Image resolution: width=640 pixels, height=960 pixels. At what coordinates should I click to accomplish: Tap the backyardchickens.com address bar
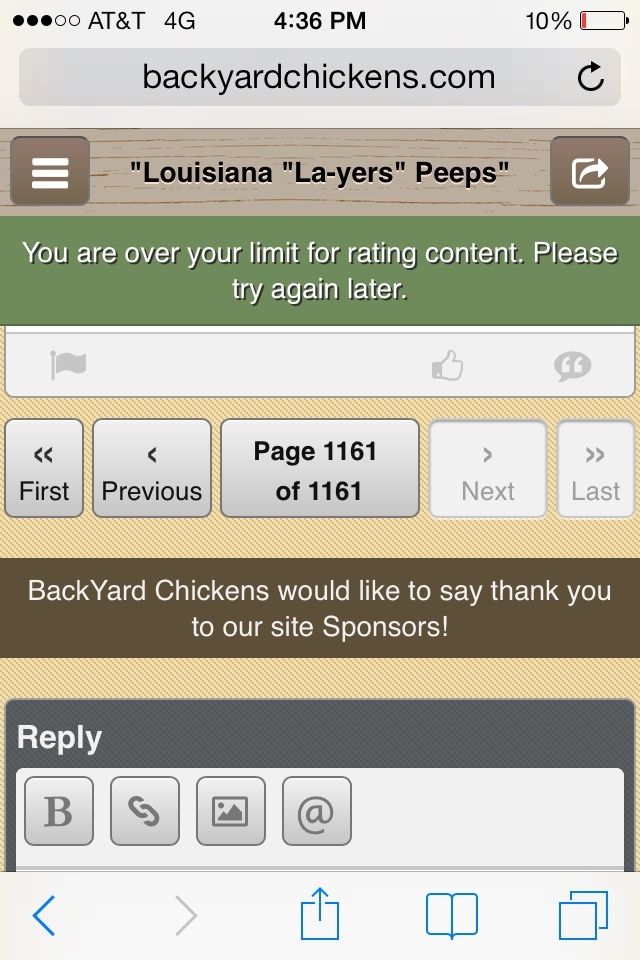coord(318,77)
